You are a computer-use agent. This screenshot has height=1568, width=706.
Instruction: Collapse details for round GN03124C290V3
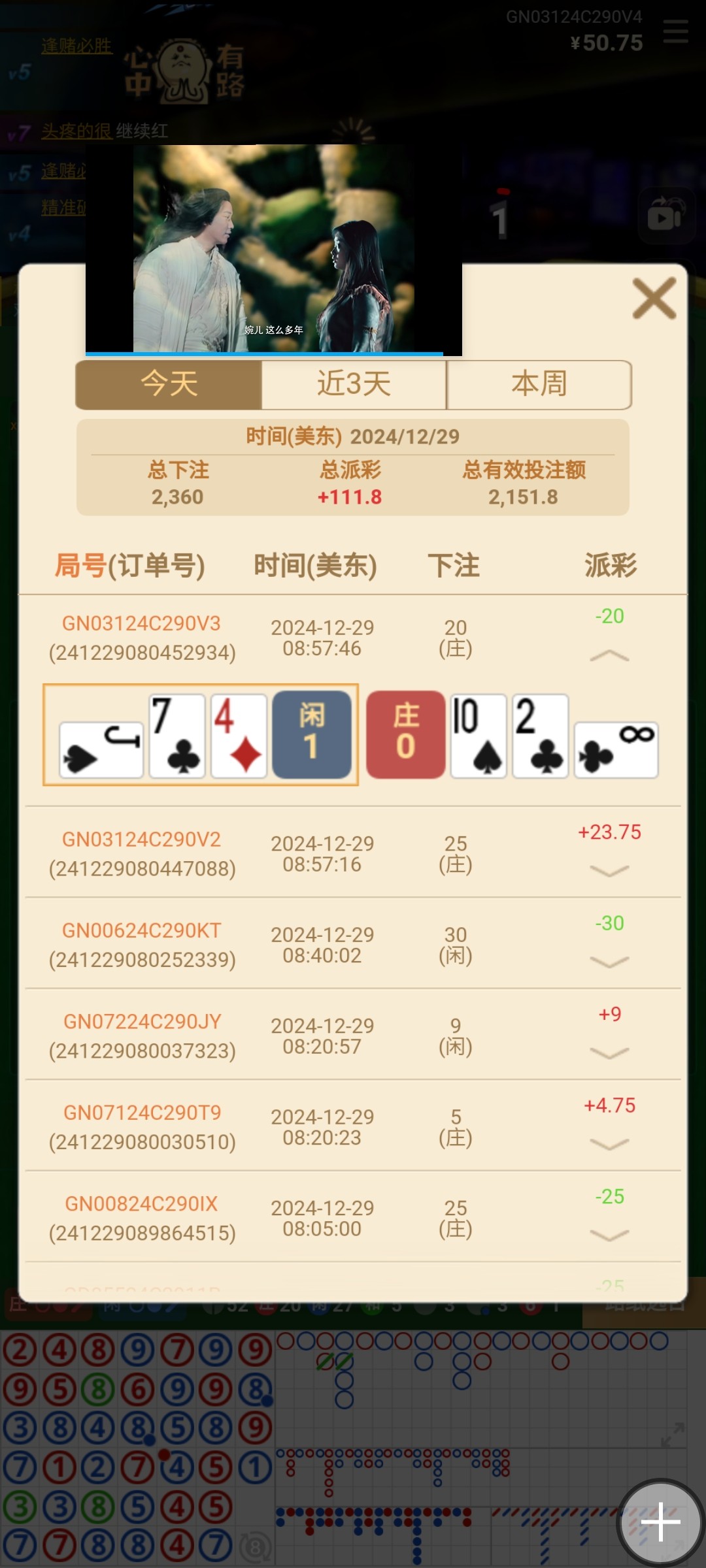609,655
